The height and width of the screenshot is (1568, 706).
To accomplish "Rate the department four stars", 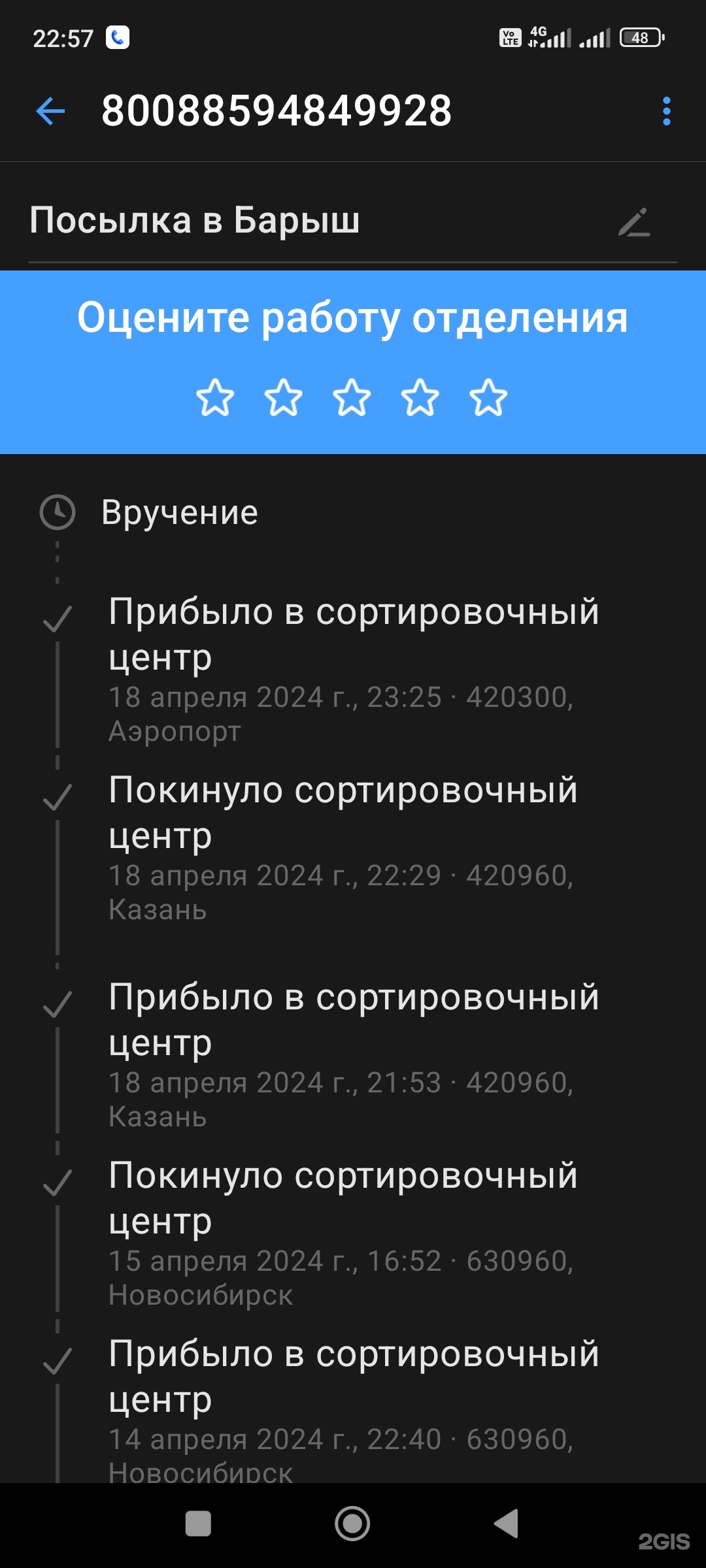I will pyautogui.click(x=420, y=397).
